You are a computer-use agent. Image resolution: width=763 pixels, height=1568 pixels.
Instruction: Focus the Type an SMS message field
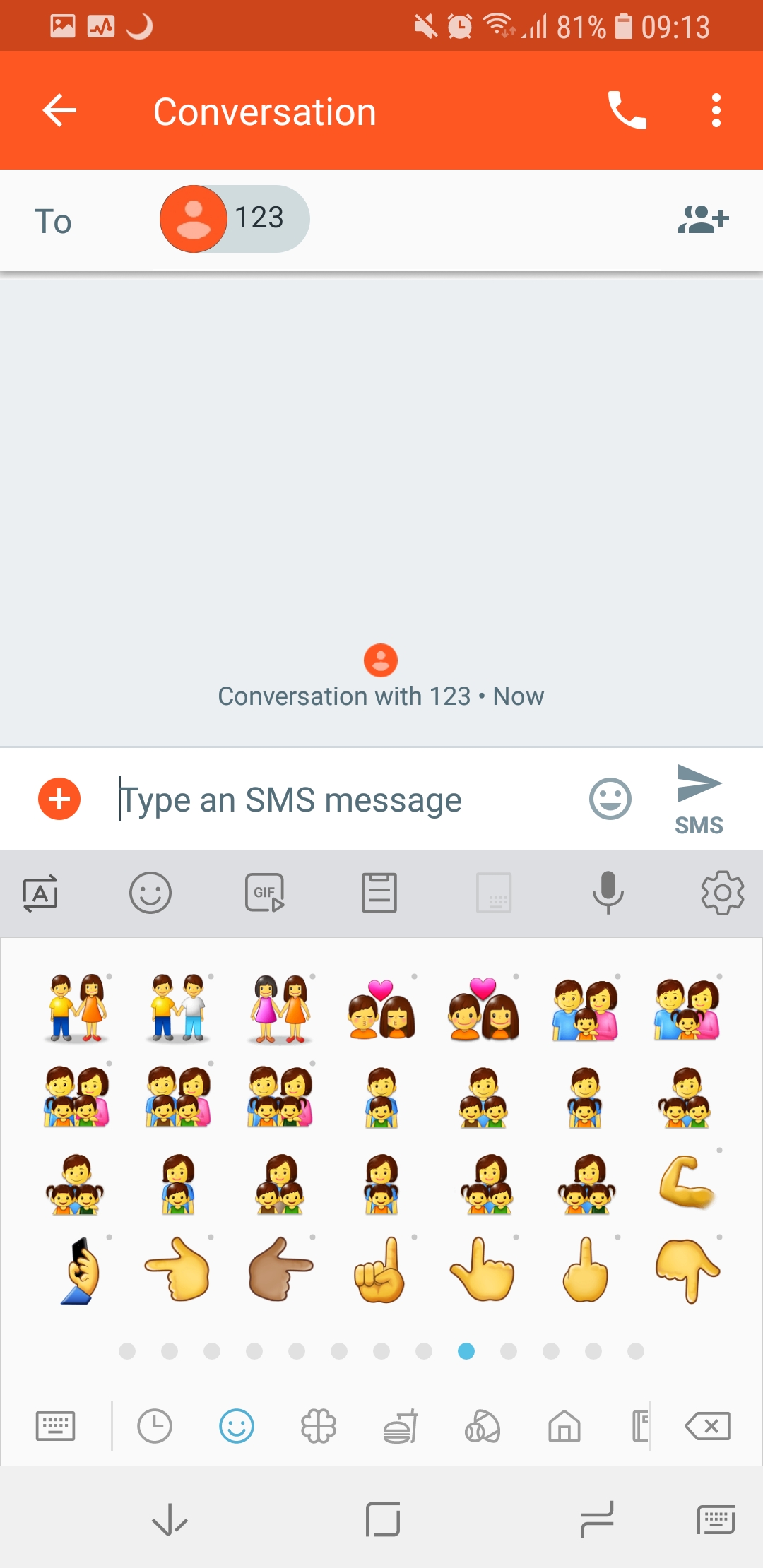coord(346,800)
